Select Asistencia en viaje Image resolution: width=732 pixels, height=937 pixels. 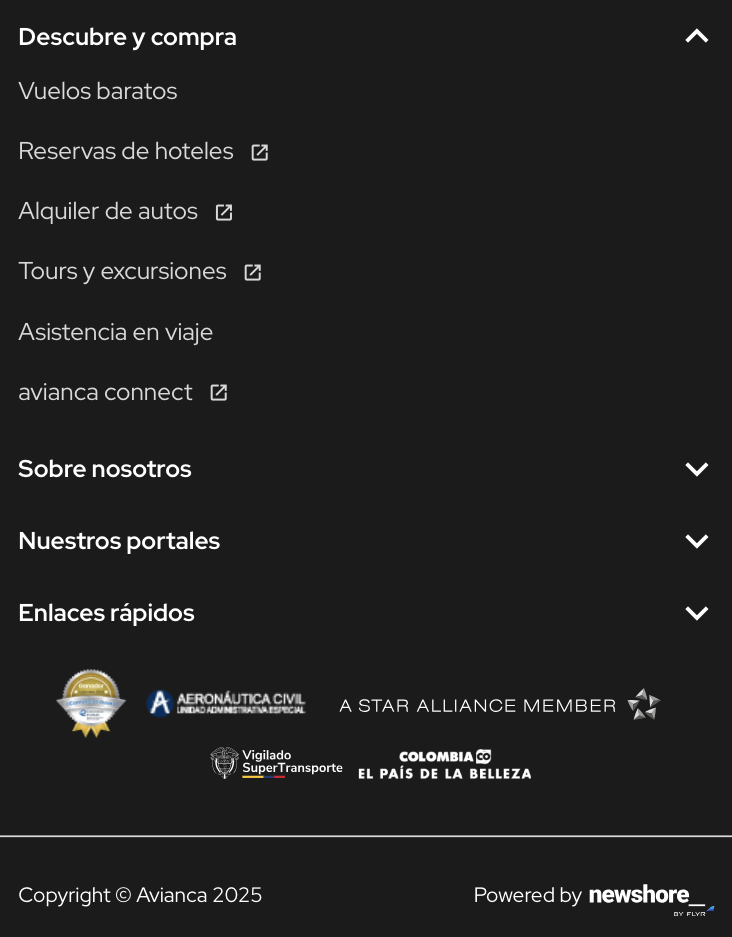116,332
